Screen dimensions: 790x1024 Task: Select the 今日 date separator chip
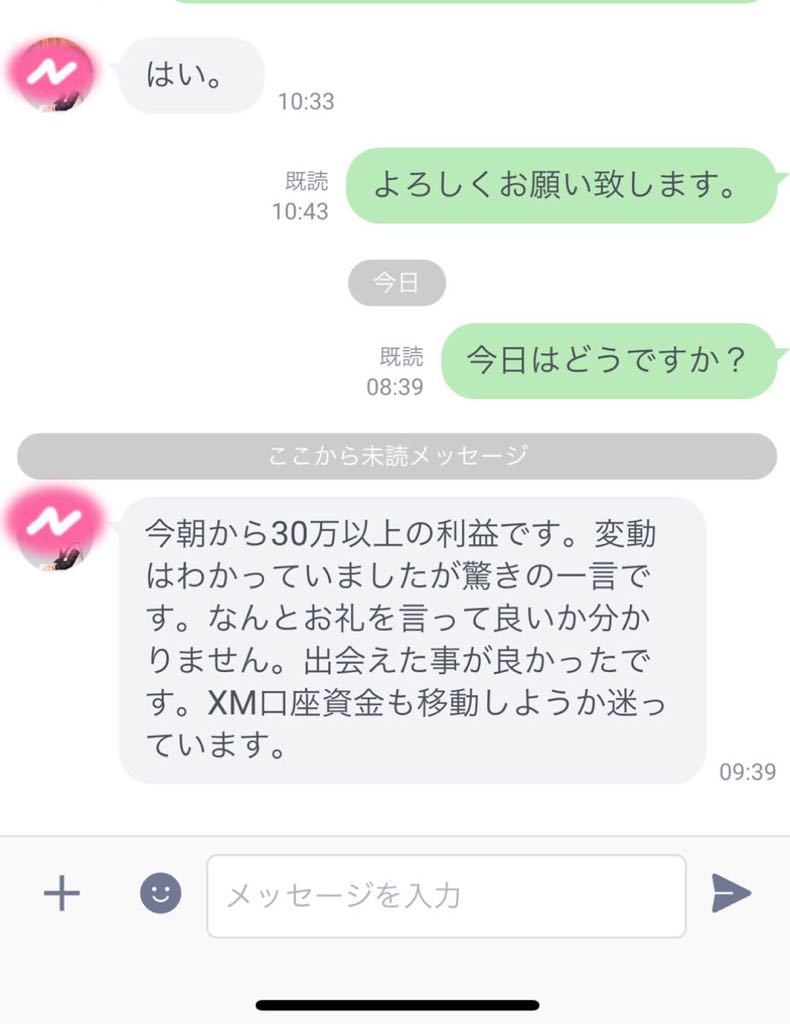pyautogui.click(x=396, y=283)
